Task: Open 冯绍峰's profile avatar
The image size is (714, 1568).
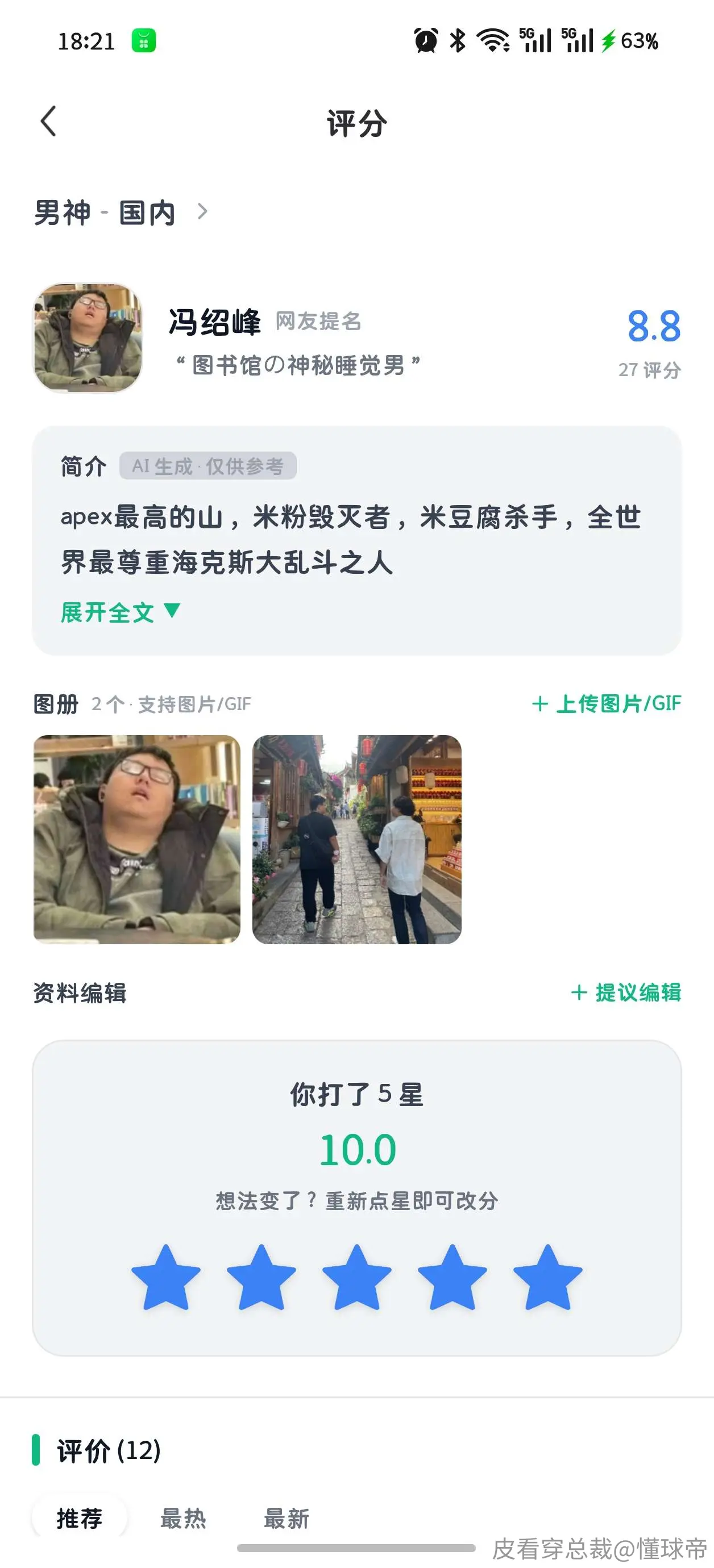Action: 87,337
